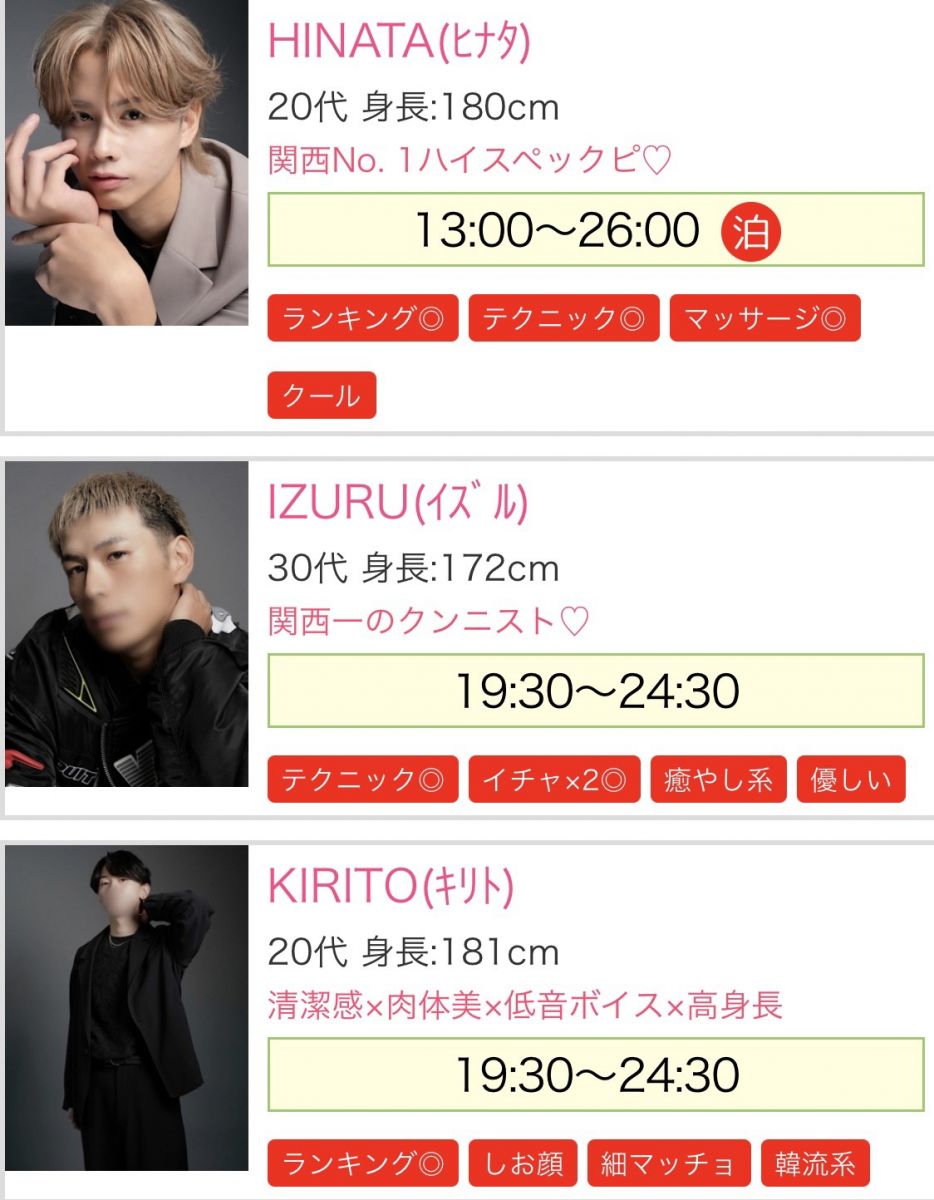The width and height of the screenshot is (934, 1200).
Task: Open KIRITO's profile photo
Action: click(126, 1008)
